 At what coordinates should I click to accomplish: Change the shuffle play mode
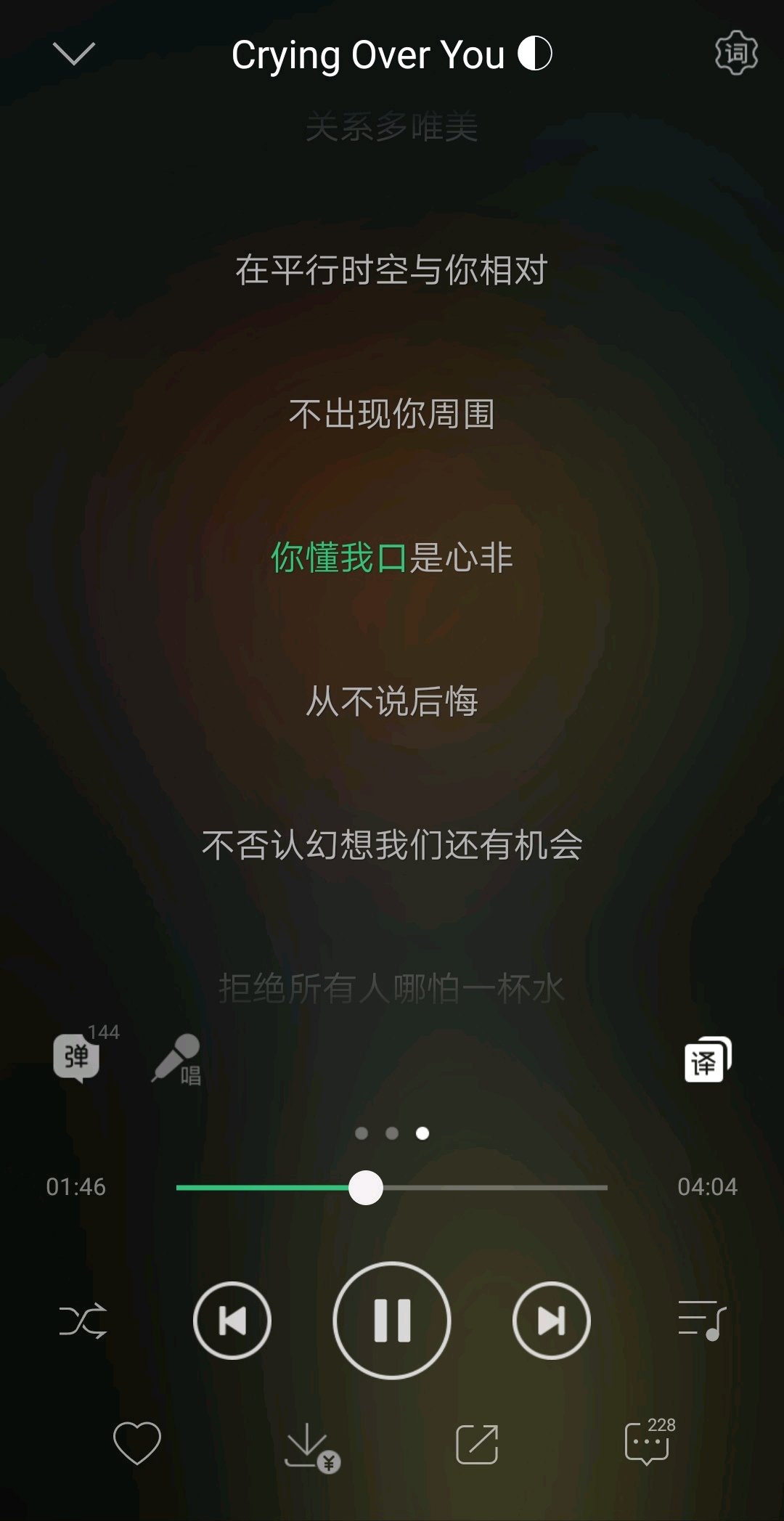point(83,1321)
